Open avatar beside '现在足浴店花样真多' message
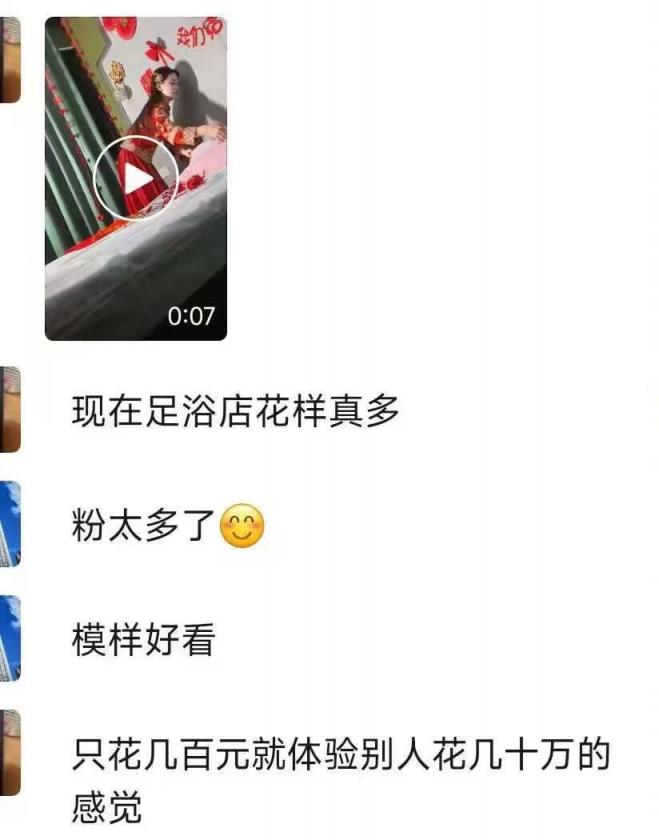This screenshot has height=840, width=659. pyautogui.click(x=9, y=409)
